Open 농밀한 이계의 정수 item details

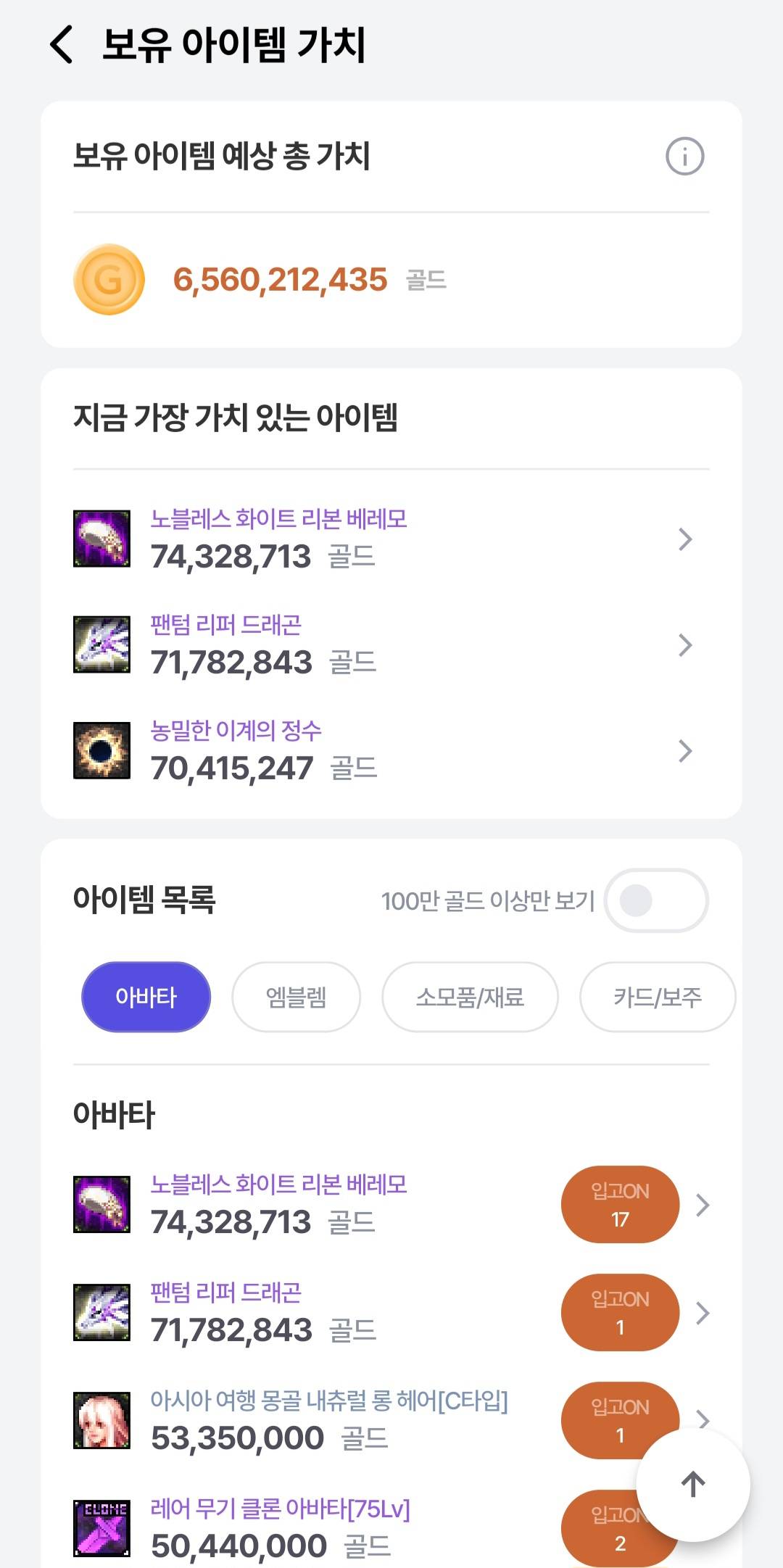click(391, 751)
